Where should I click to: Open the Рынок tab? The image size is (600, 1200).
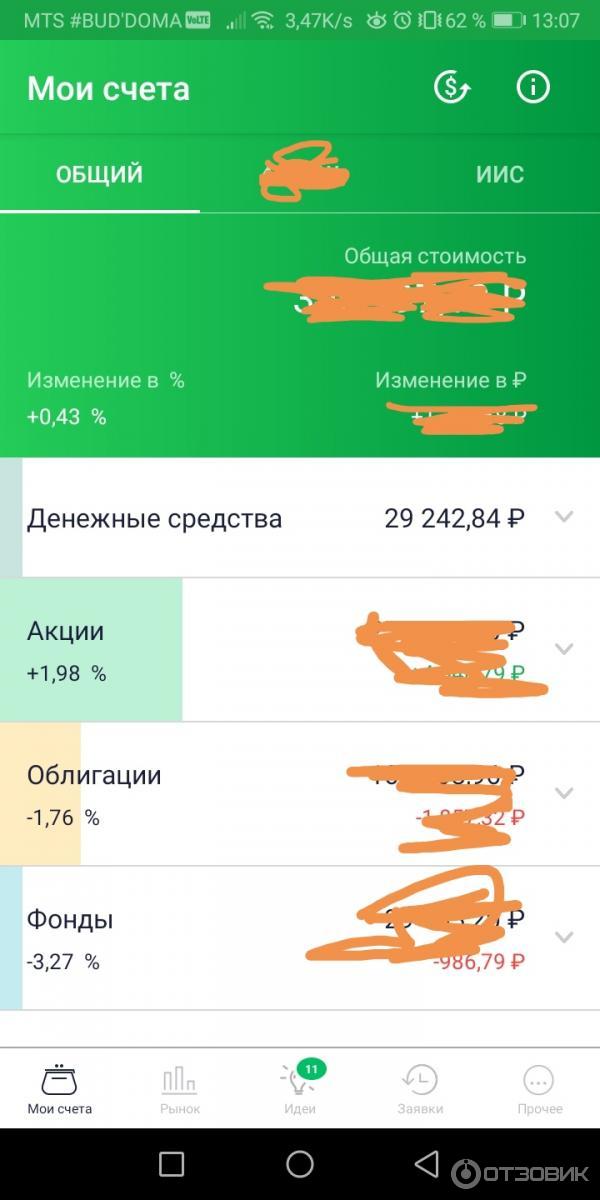coord(180,1089)
